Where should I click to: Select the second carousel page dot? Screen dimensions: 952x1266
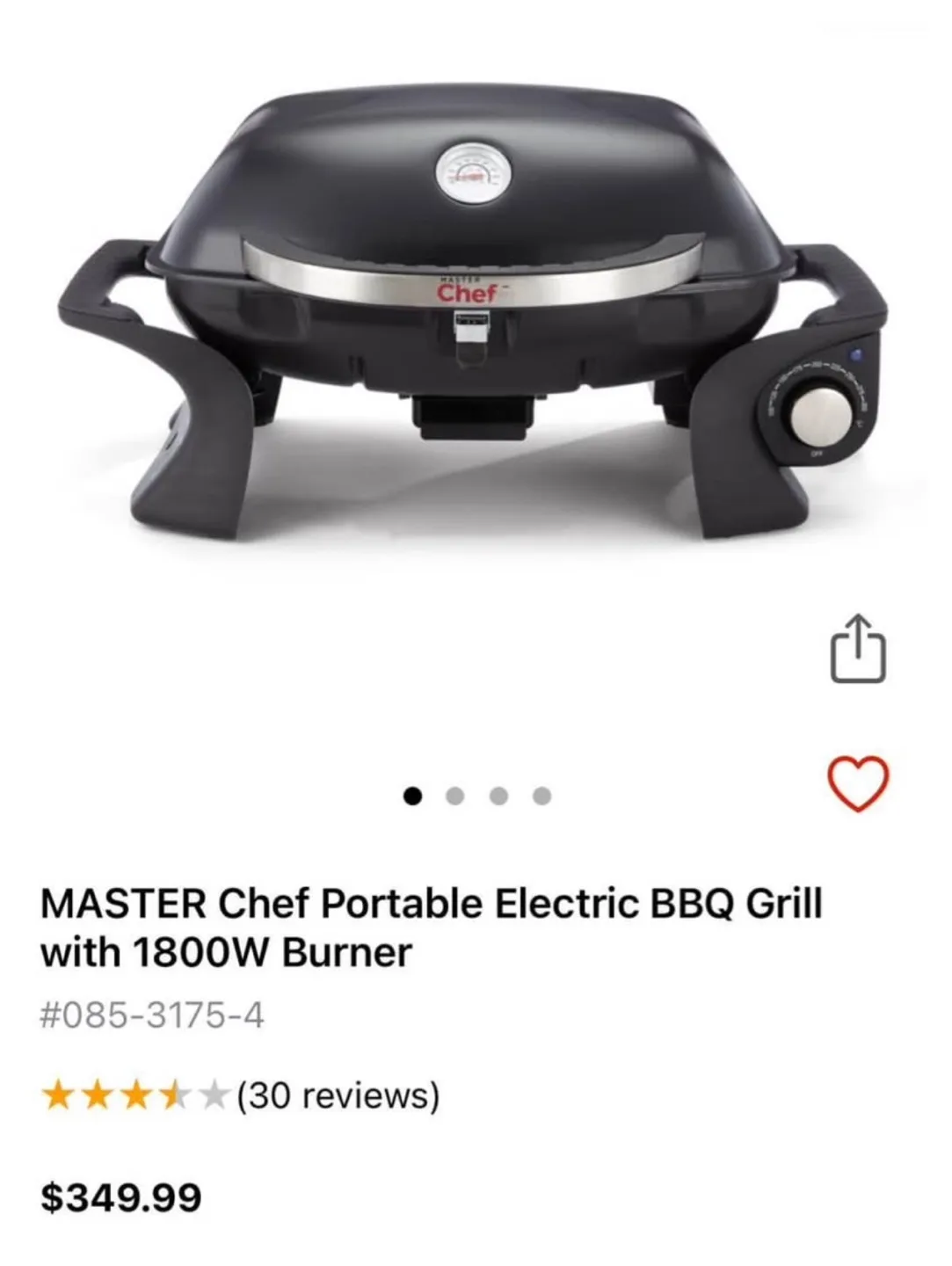coord(454,796)
